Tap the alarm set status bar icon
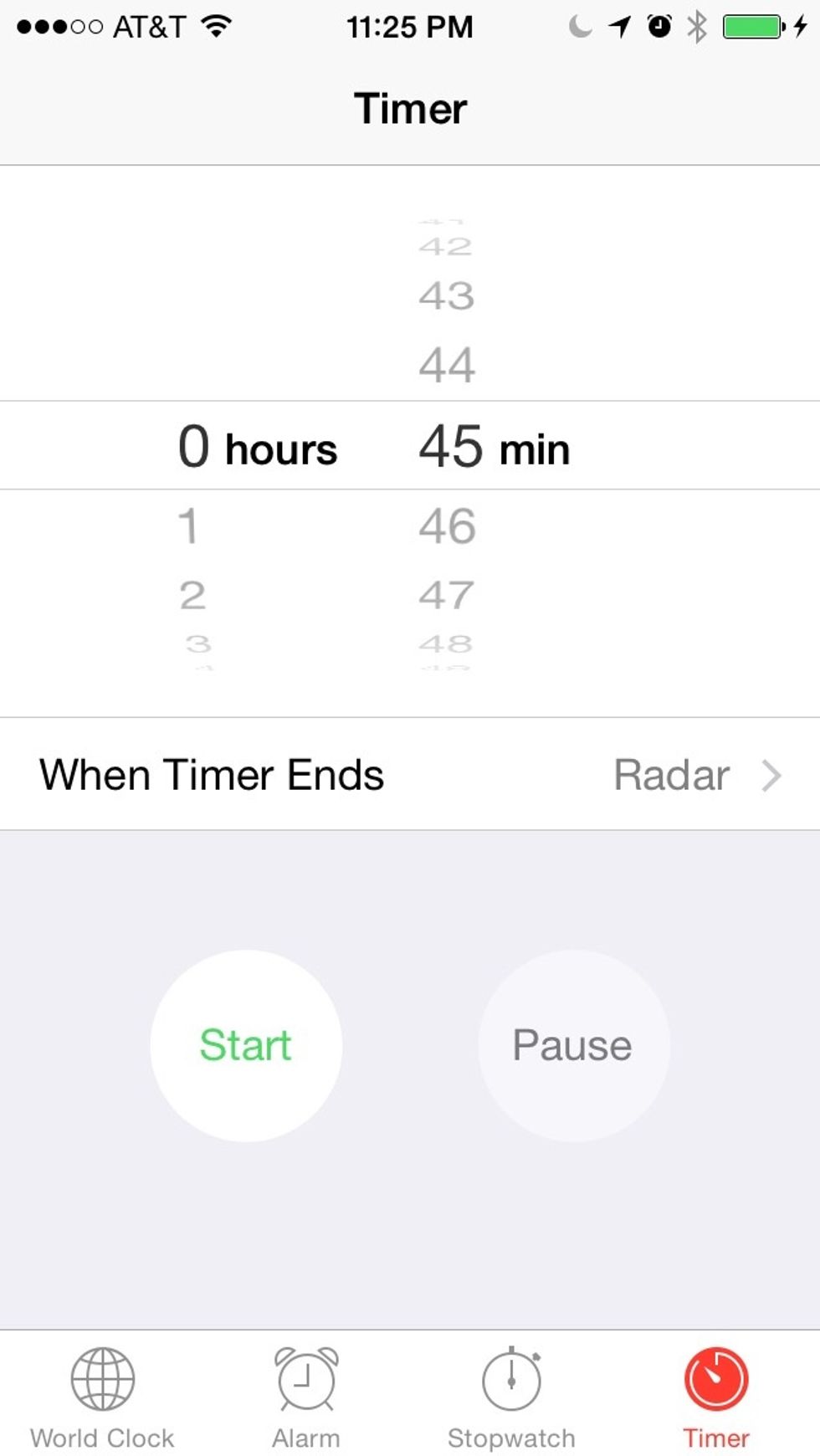Image resolution: width=820 pixels, height=1456 pixels. (659, 25)
